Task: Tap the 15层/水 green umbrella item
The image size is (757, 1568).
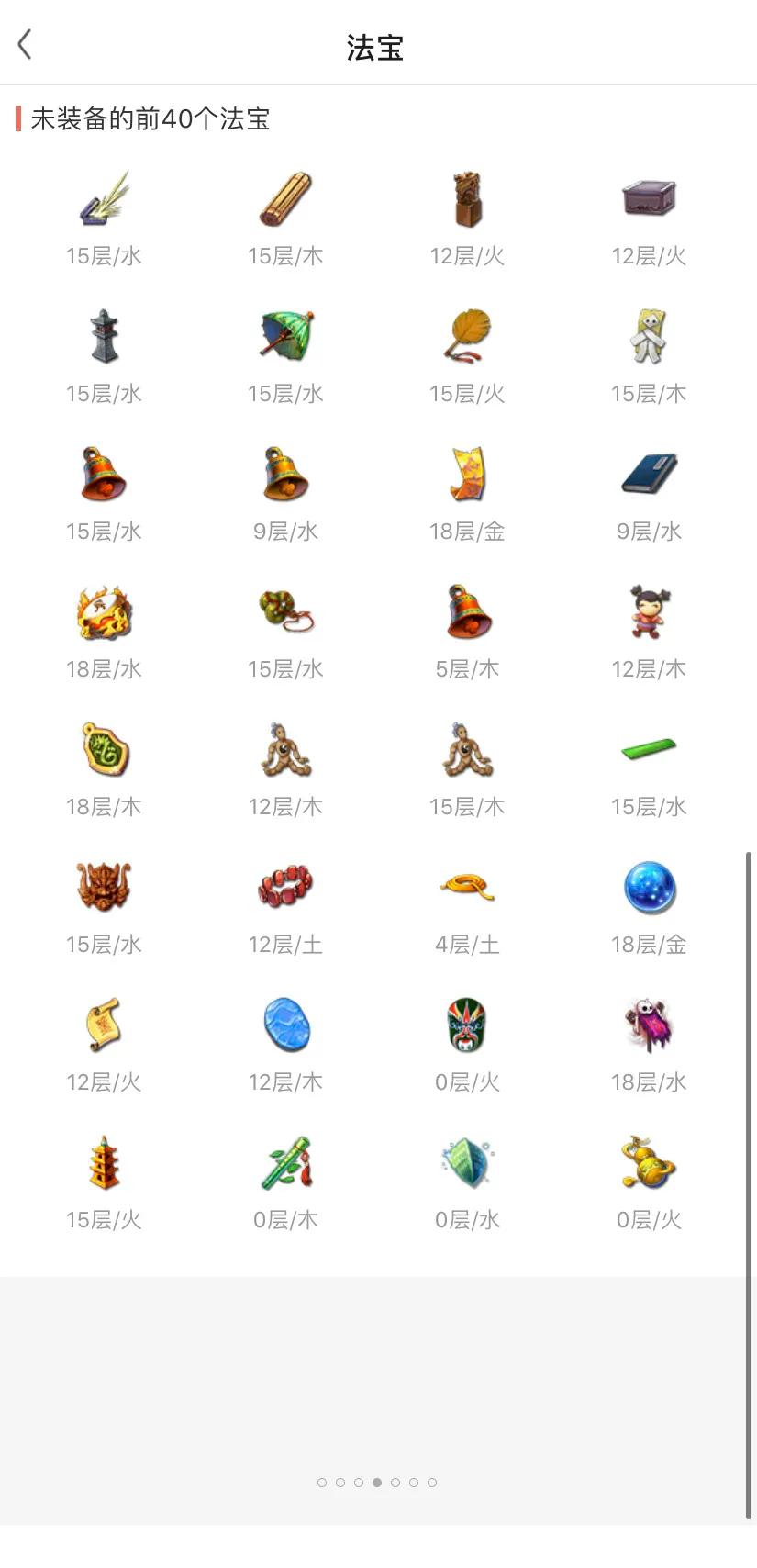Action: click(285, 337)
